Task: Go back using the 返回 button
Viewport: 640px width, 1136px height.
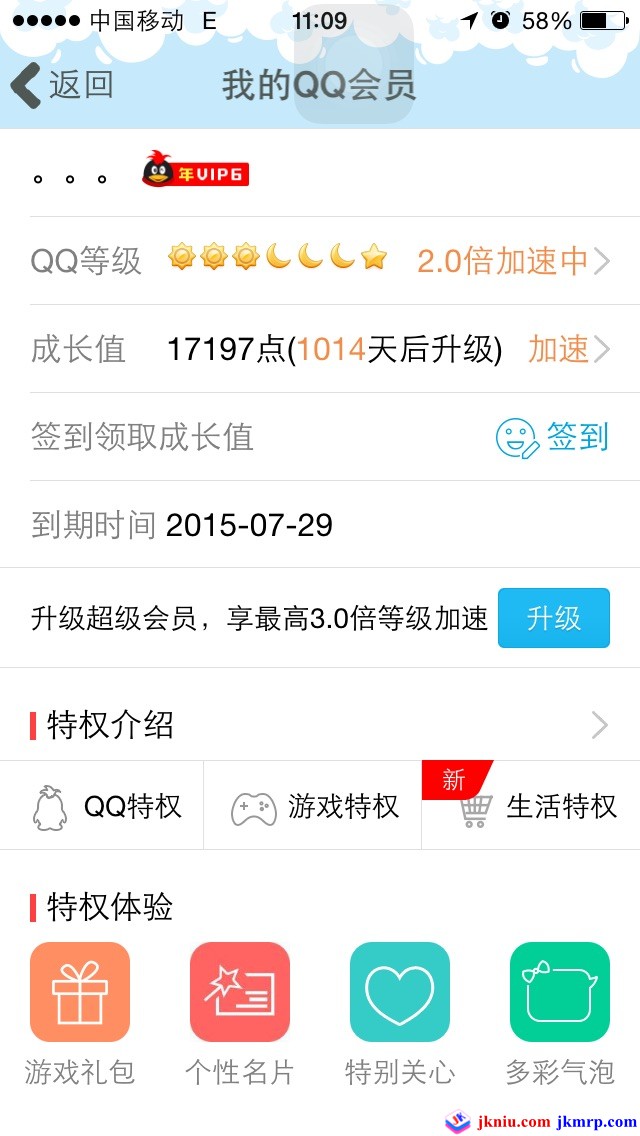Action: (x=62, y=85)
